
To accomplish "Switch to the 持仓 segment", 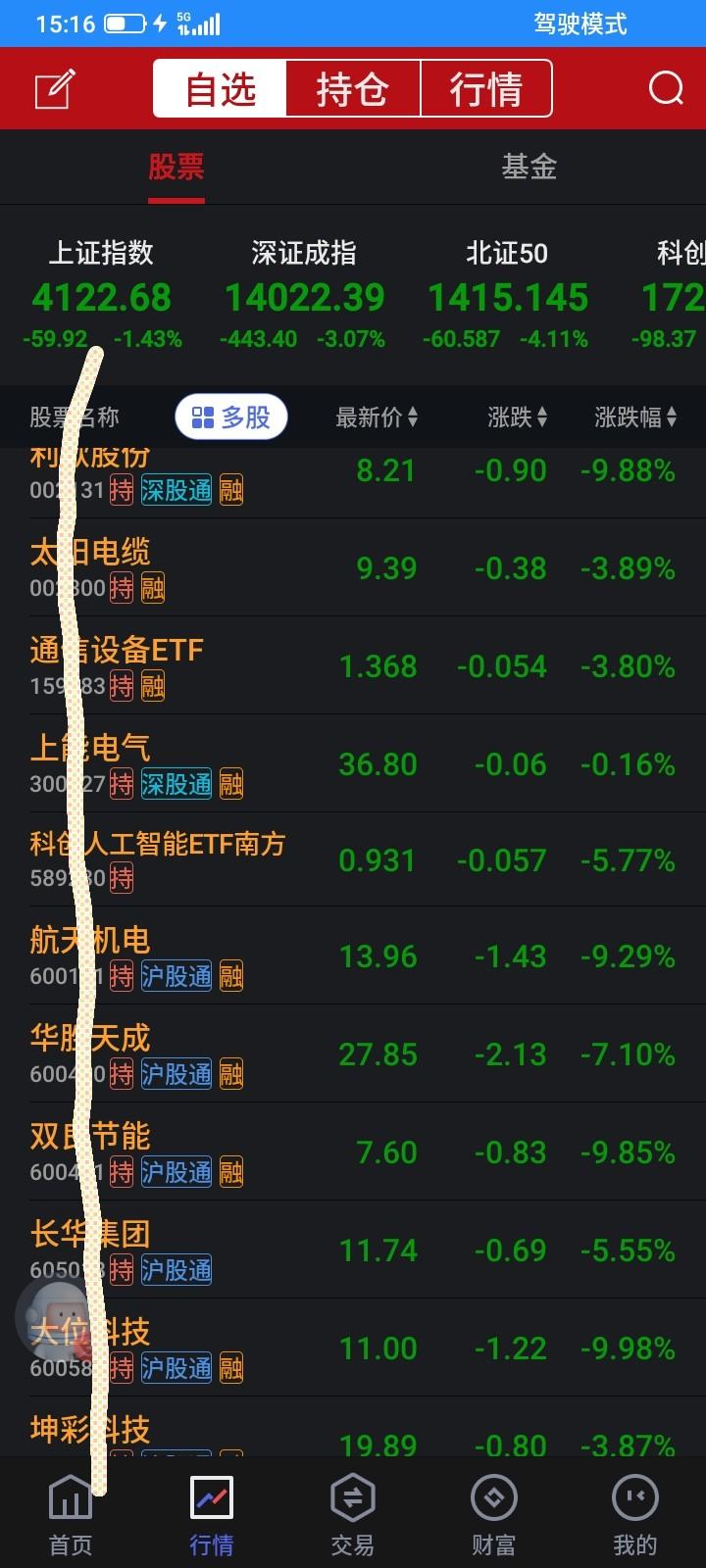I will pyautogui.click(x=352, y=89).
